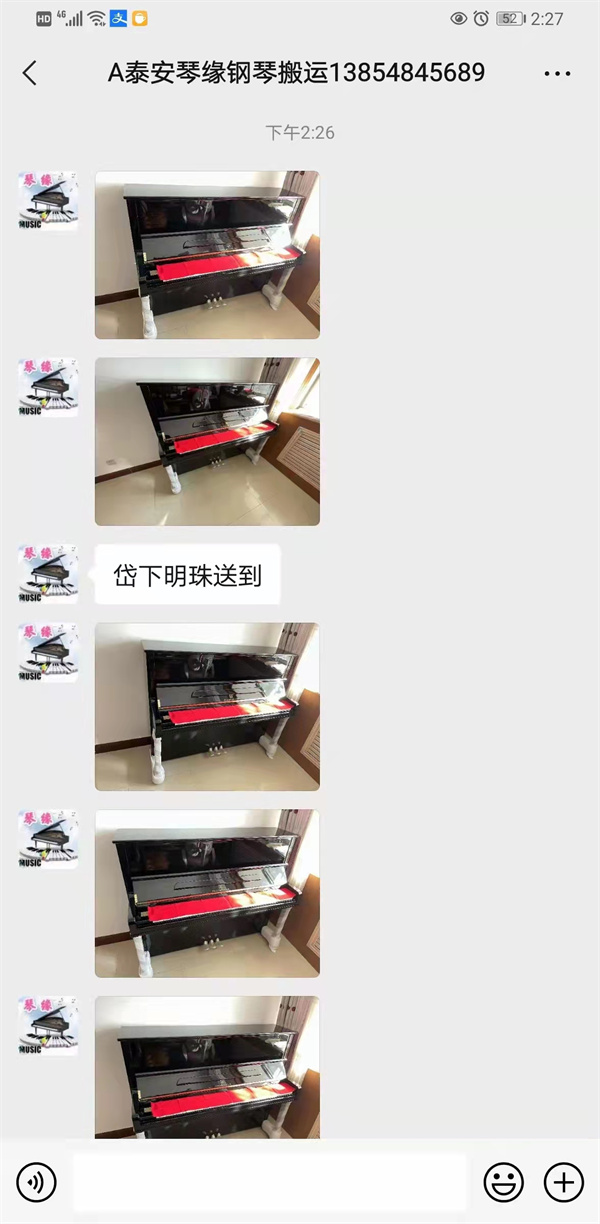Image resolution: width=600 pixels, height=1224 pixels.
Task: Go back from the chat
Action: [x=30, y=73]
